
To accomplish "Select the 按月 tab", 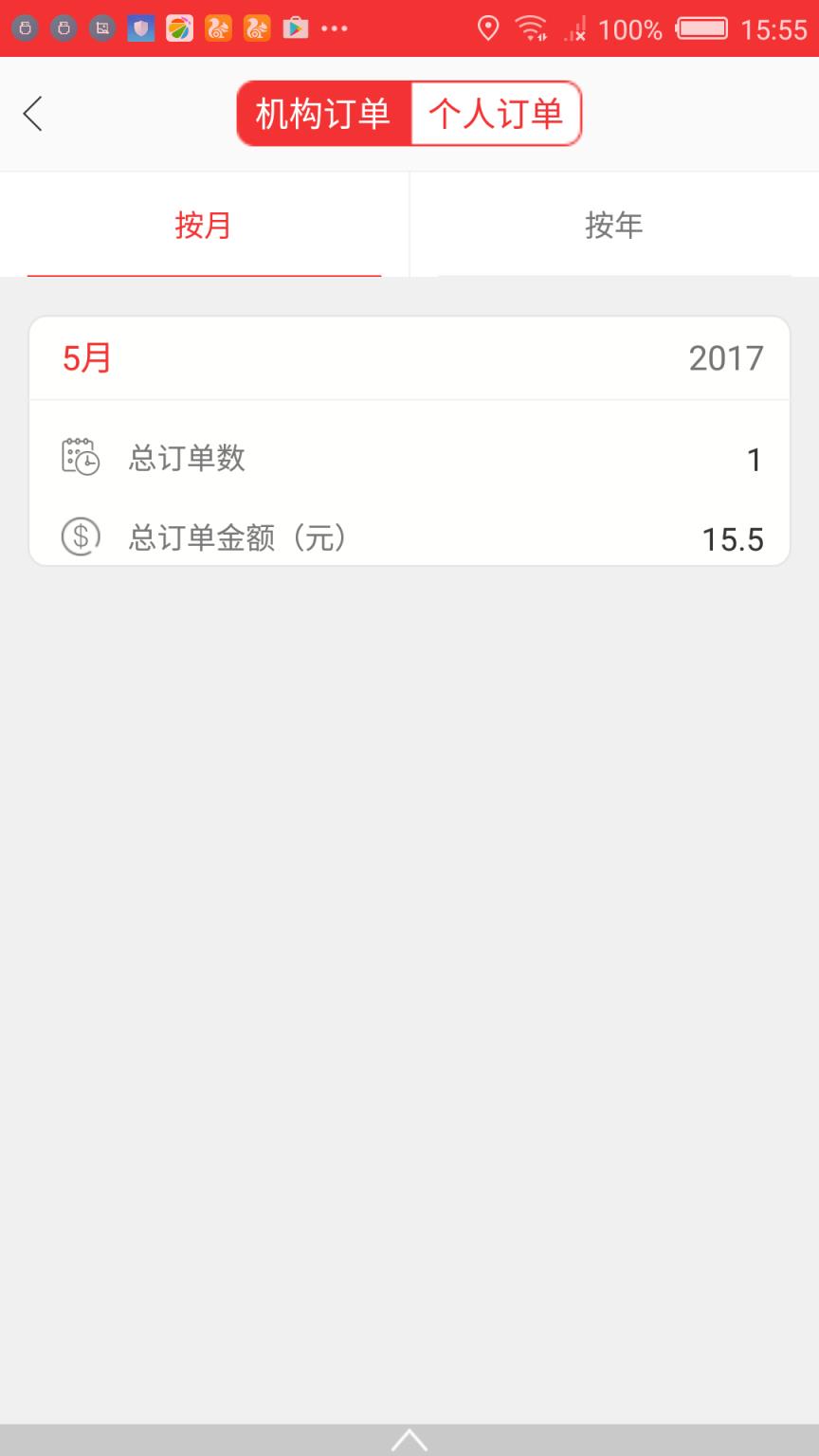I will [x=204, y=226].
